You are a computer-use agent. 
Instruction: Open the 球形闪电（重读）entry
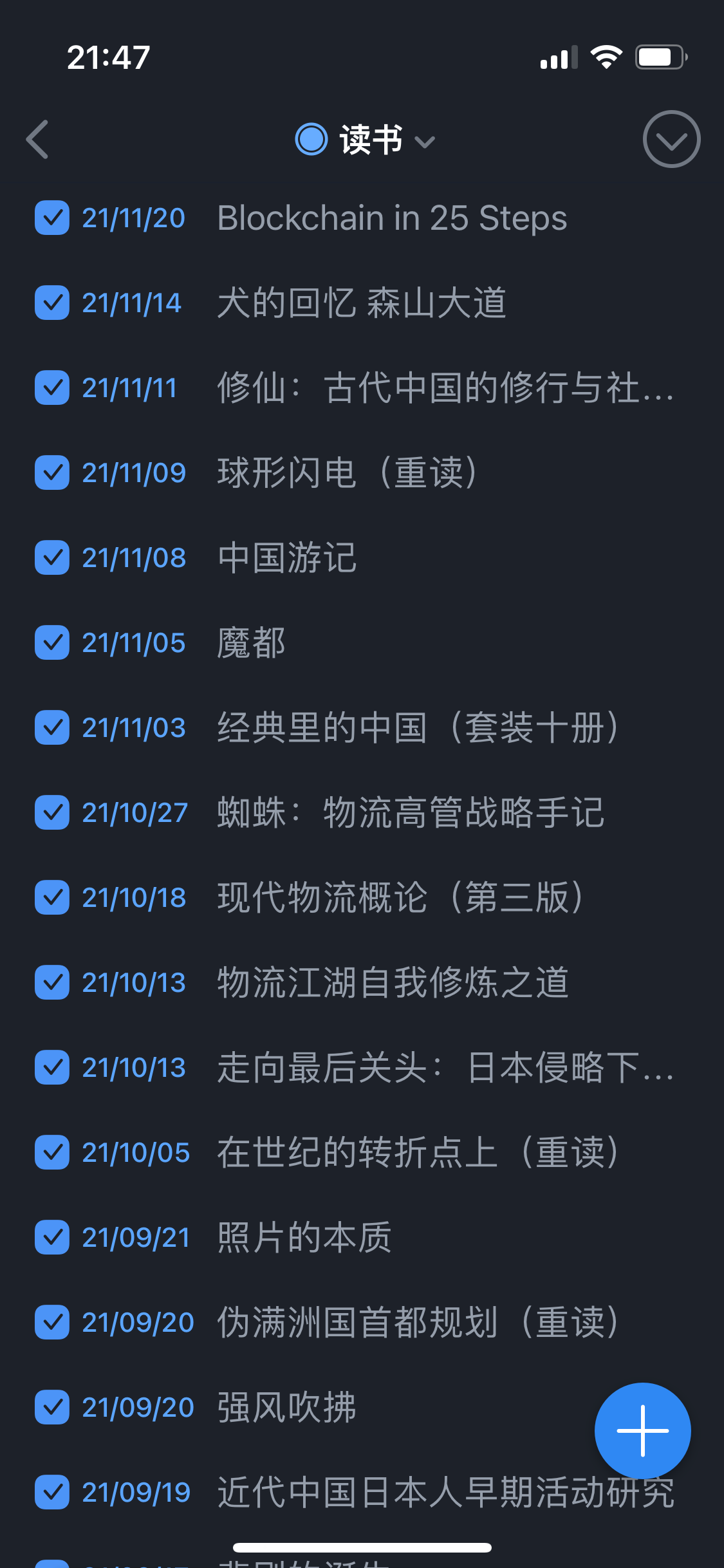[x=348, y=472]
